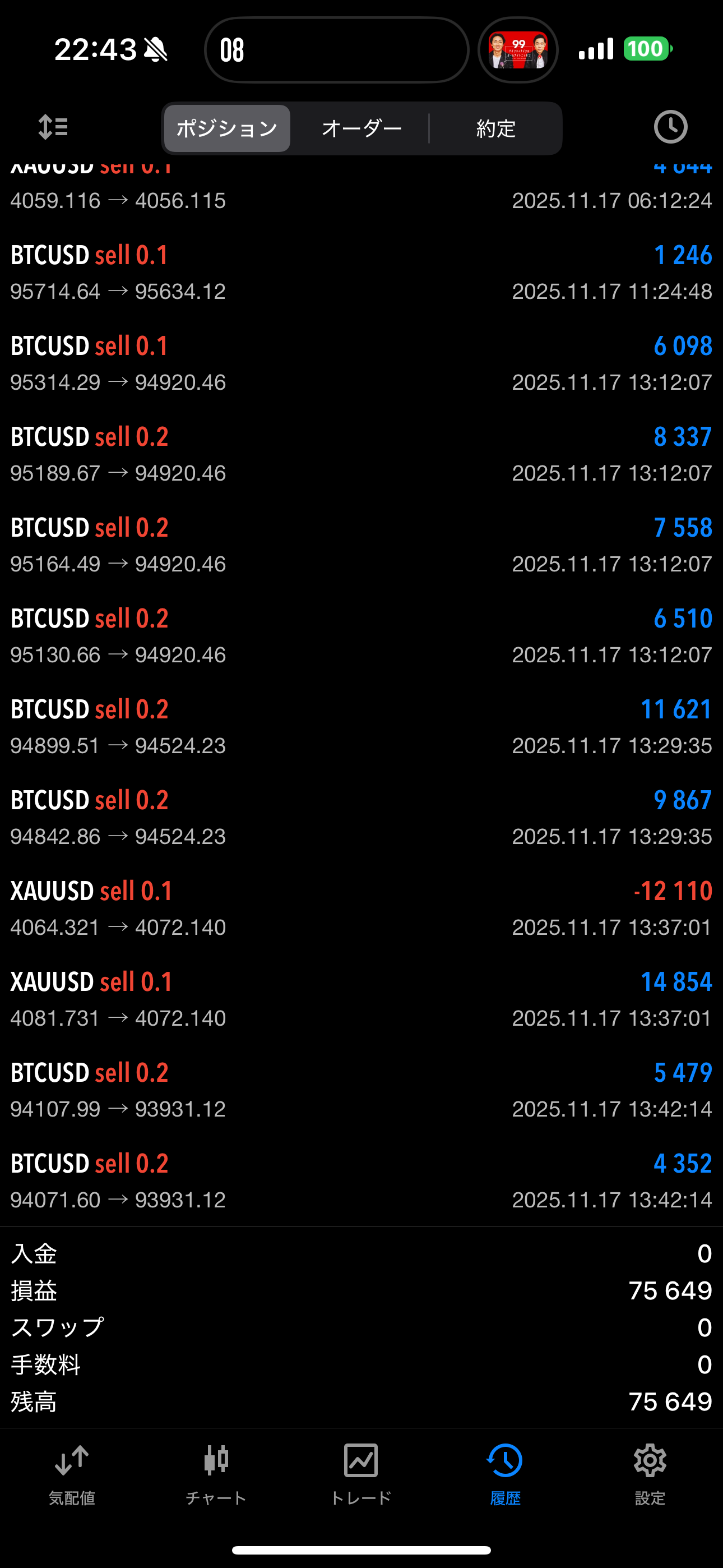Open the sort options icon
Viewport: 723px width, 1568px height.
pyautogui.click(x=53, y=128)
